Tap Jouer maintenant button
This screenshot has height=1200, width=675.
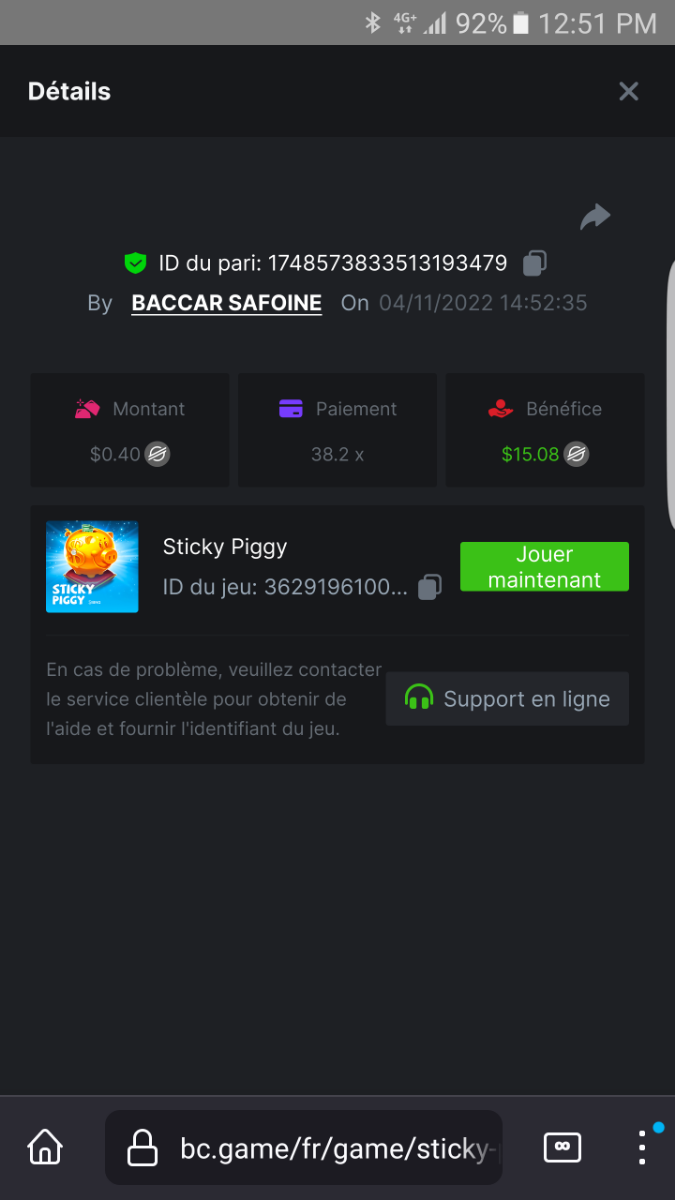pyautogui.click(x=544, y=567)
